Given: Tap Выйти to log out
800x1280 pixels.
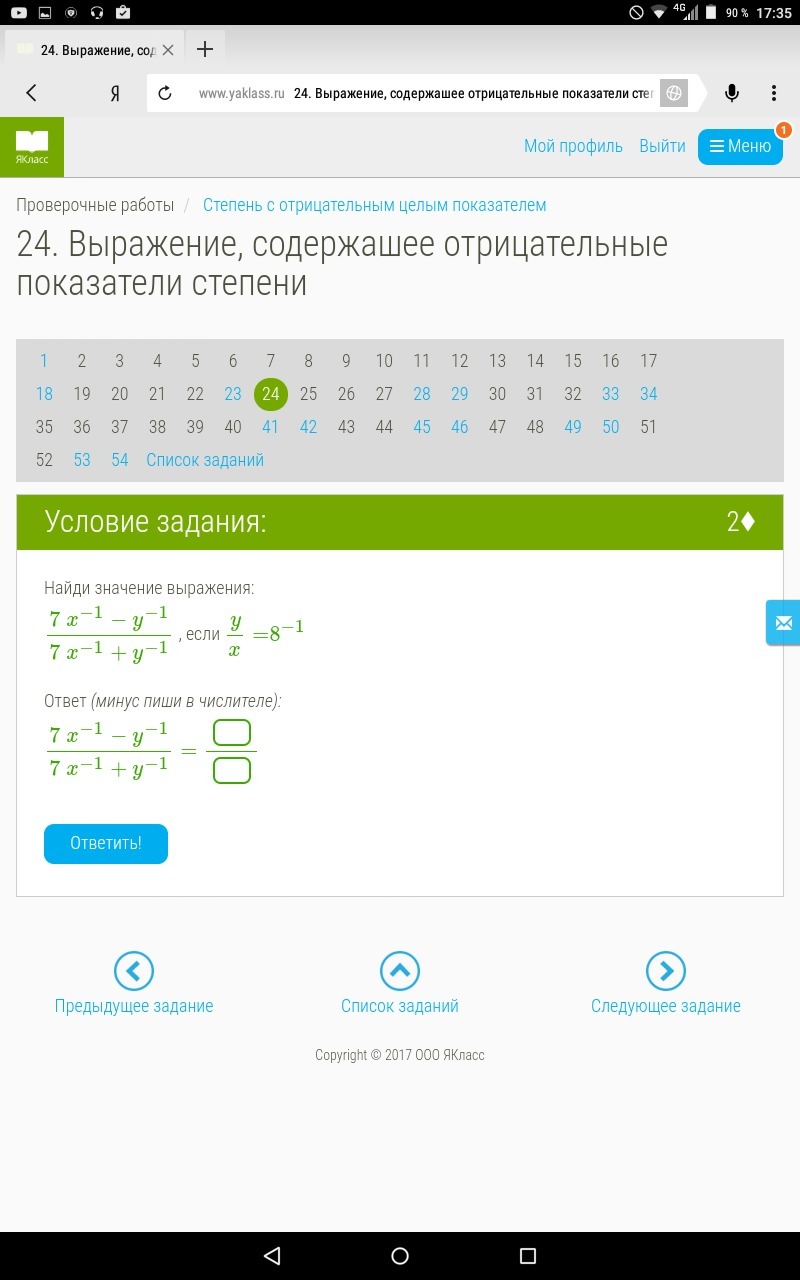Looking at the screenshot, I should [x=662, y=146].
